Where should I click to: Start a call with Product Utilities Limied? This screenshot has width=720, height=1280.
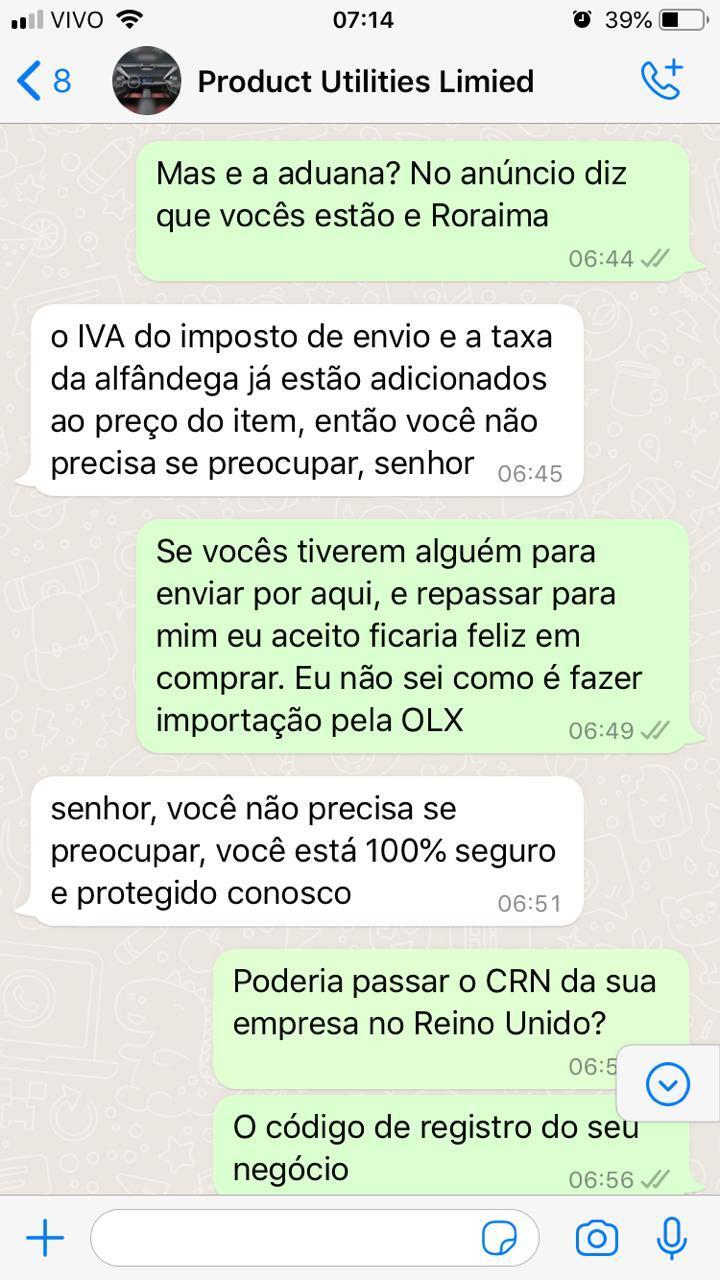[x=661, y=80]
